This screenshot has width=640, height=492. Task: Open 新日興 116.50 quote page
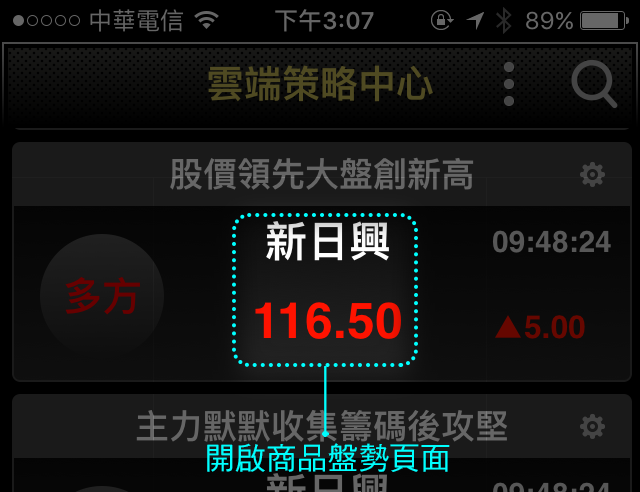tap(325, 290)
